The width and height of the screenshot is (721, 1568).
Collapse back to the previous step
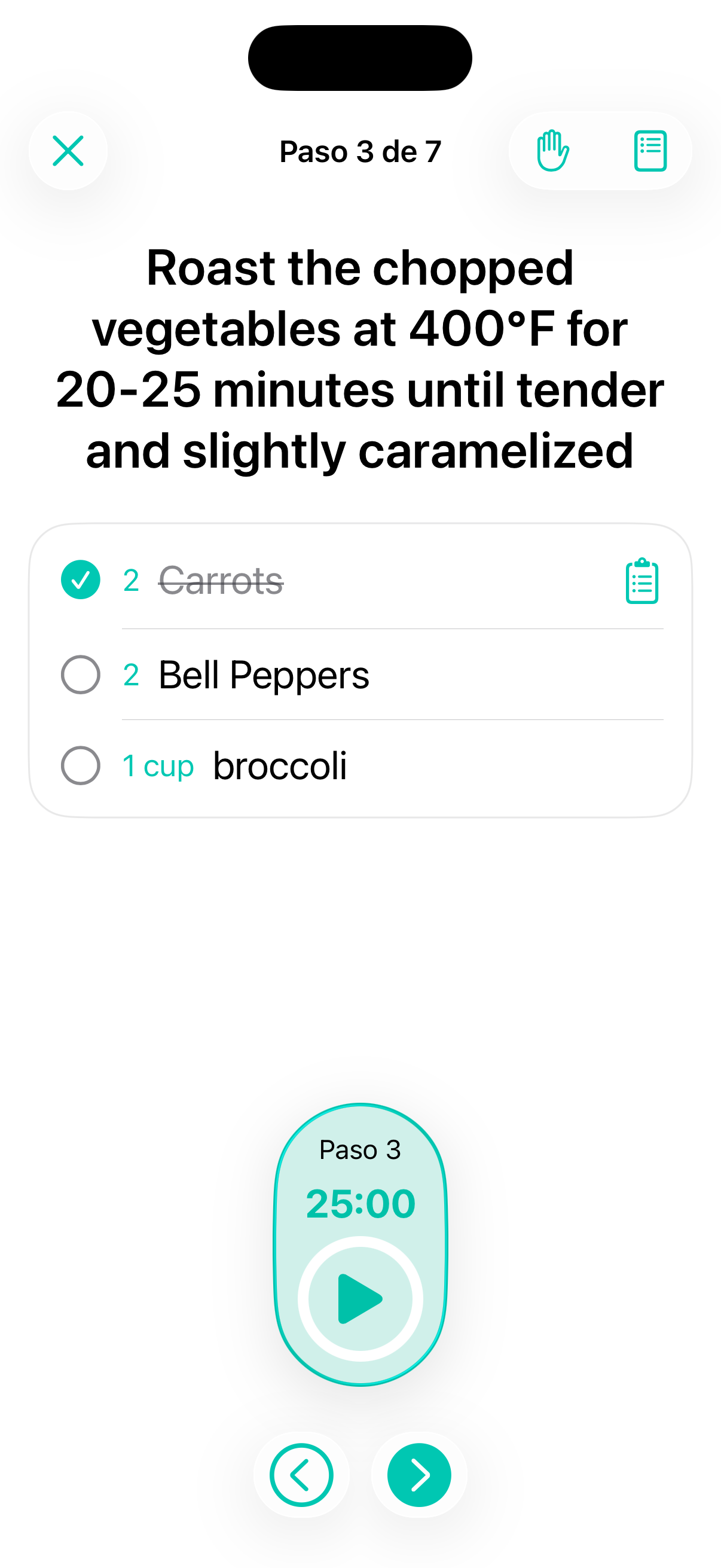click(x=303, y=1474)
